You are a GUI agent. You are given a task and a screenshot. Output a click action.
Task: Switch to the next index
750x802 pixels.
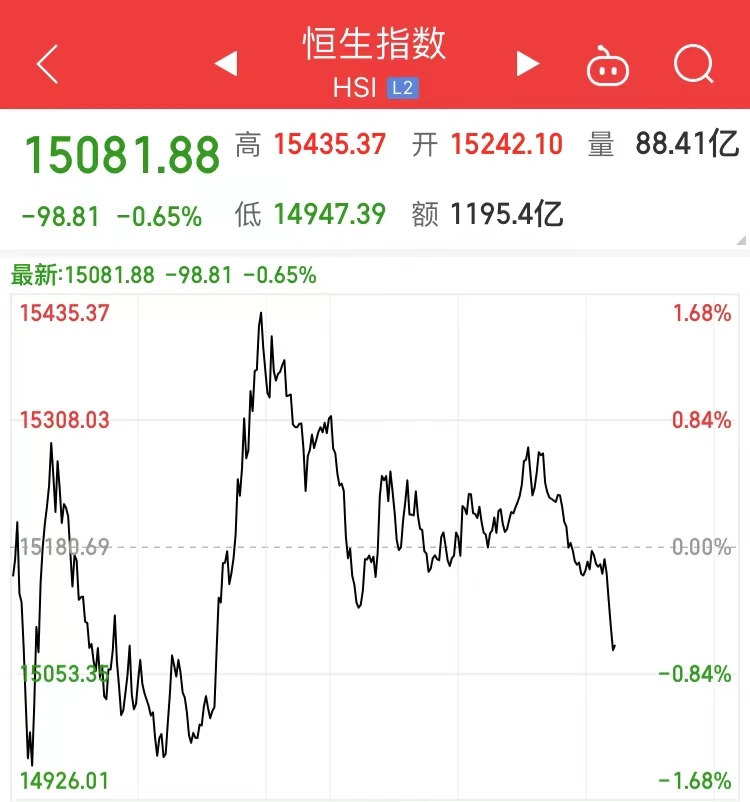[x=527, y=65]
